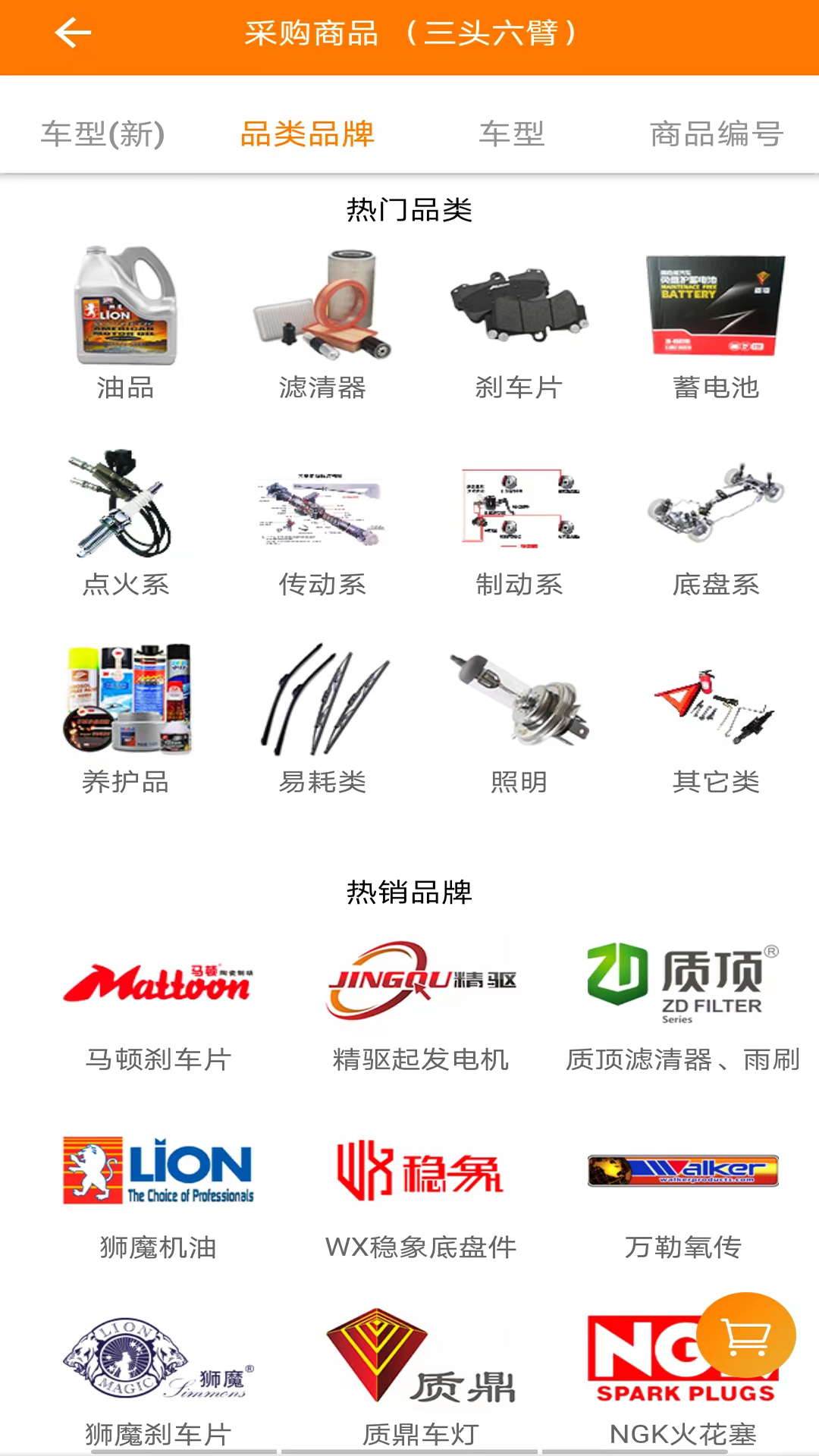Image resolution: width=819 pixels, height=1456 pixels.
Task: Open the 传动系 category
Action: tap(322, 521)
